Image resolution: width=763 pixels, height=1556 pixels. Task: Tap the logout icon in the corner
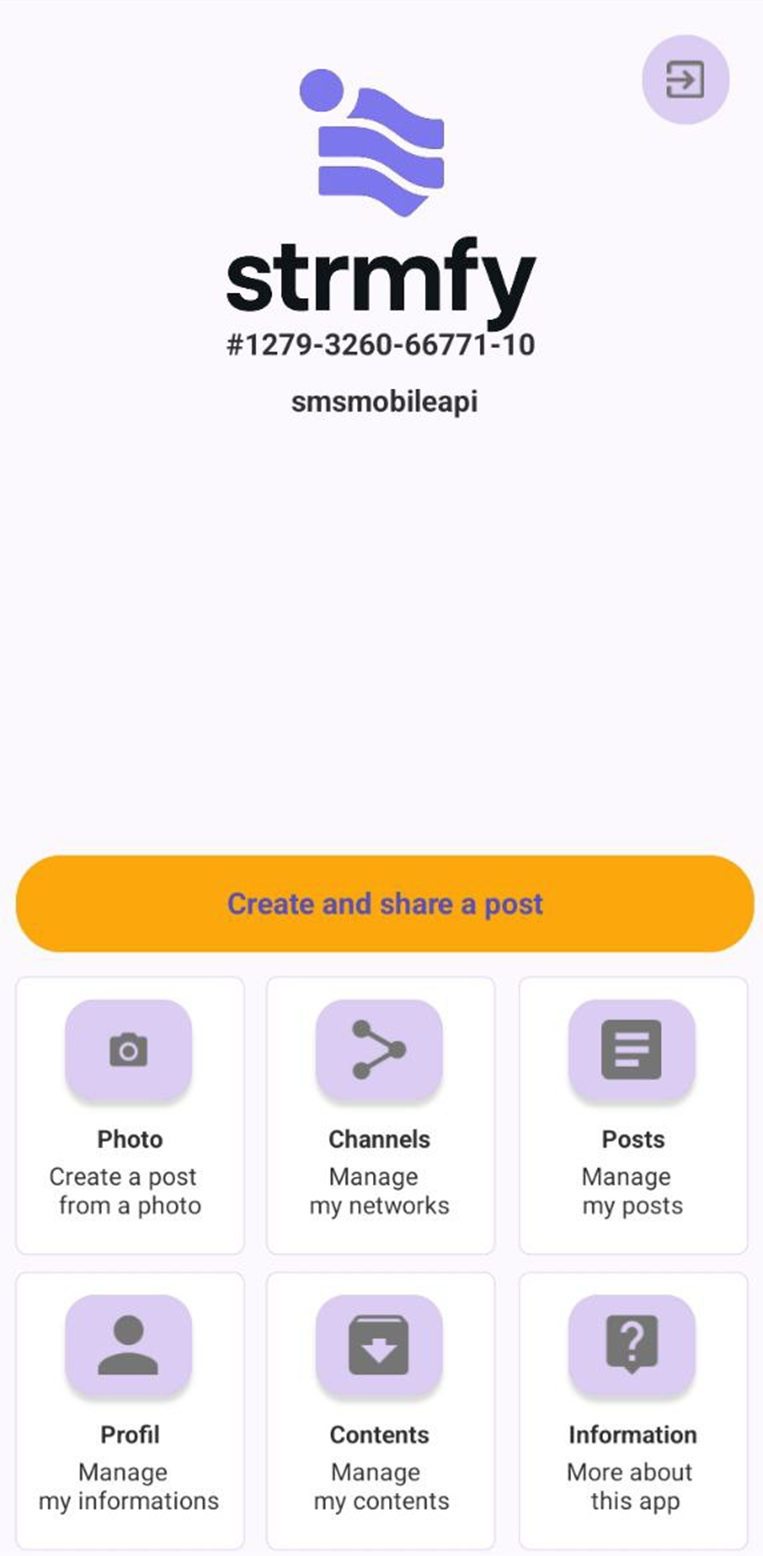[x=685, y=80]
